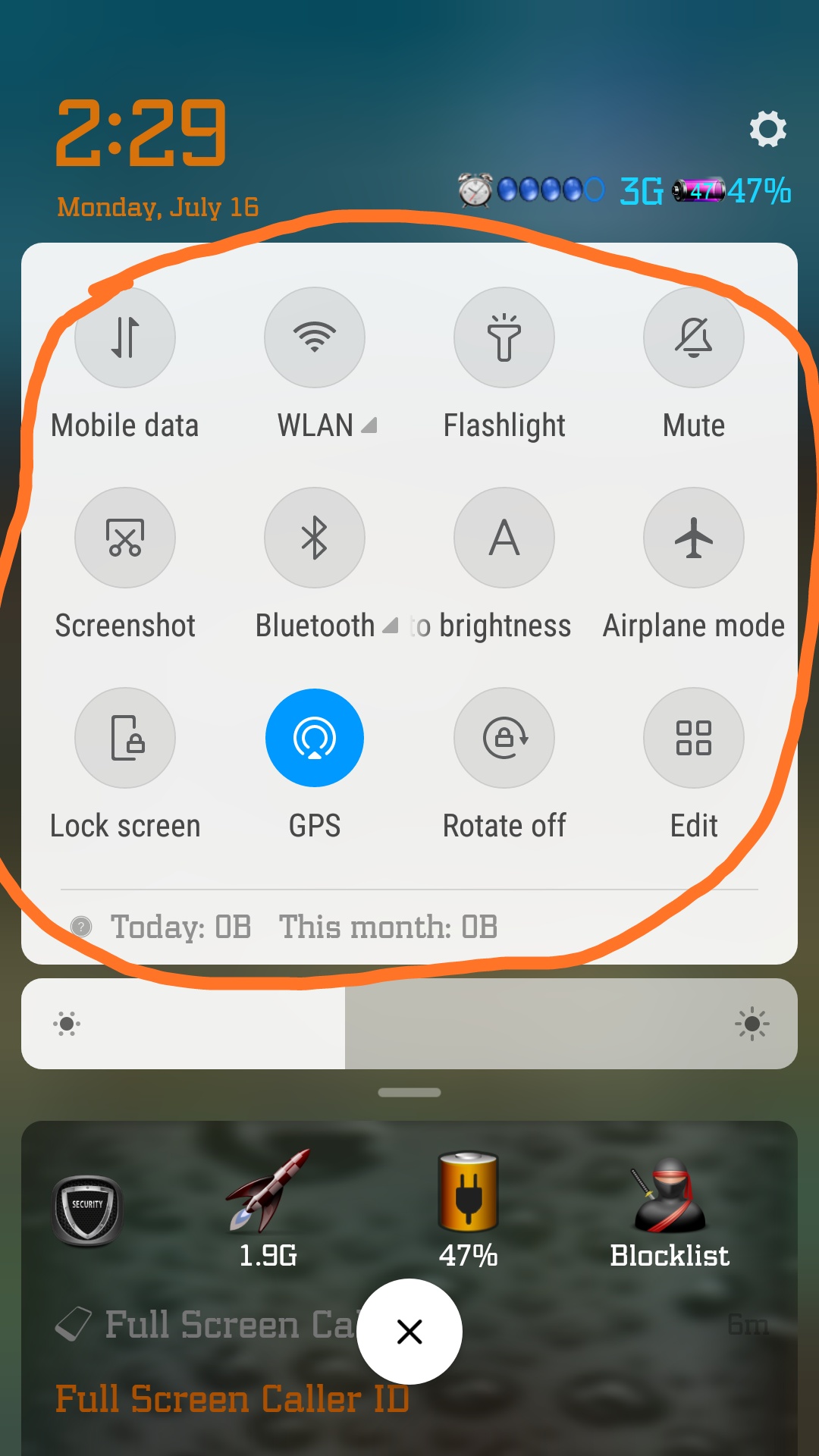
Task: Enable Auto brightness
Action: click(x=504, y=538)
